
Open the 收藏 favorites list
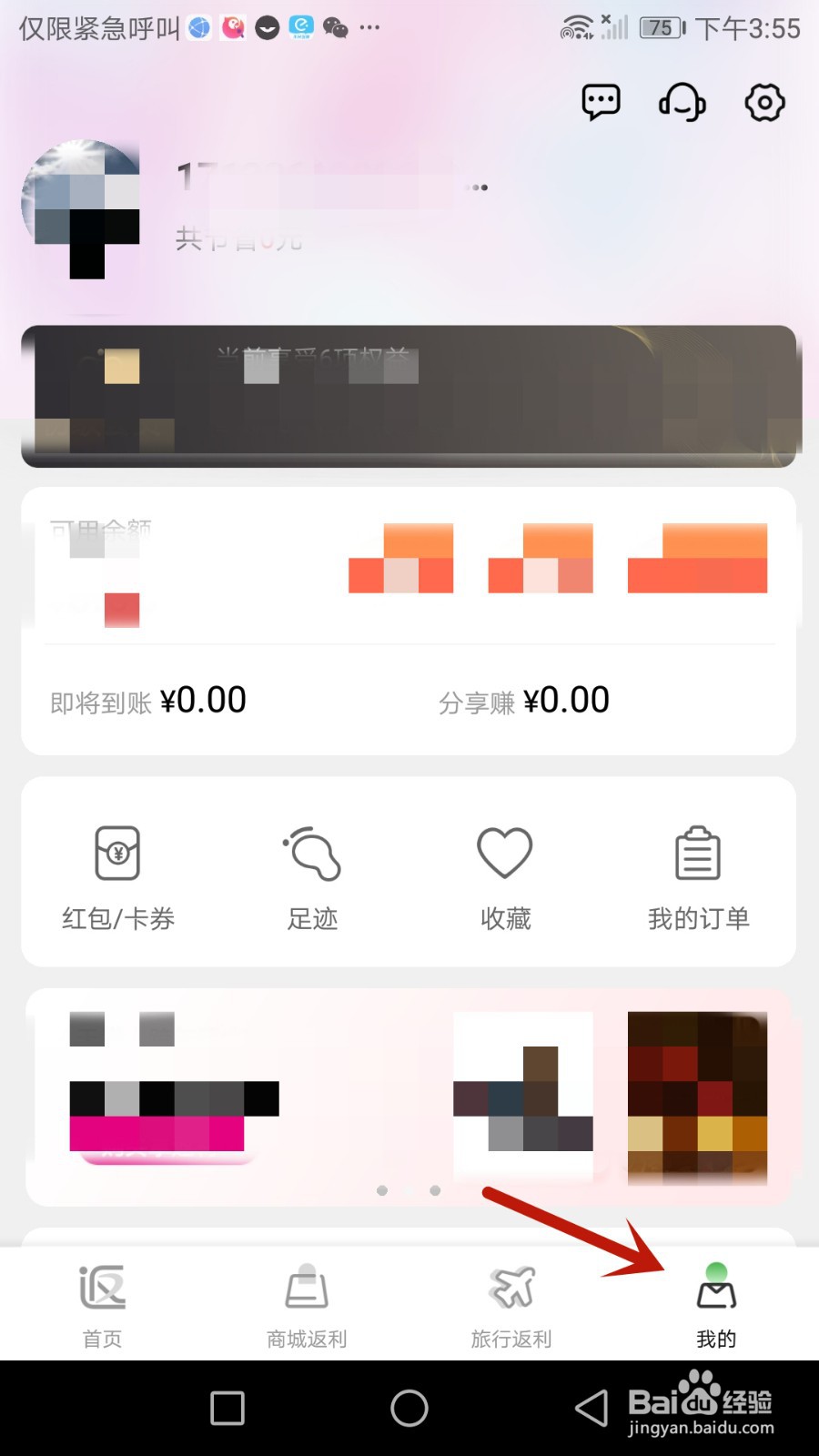pyautogui.click(x=504, y=874)
